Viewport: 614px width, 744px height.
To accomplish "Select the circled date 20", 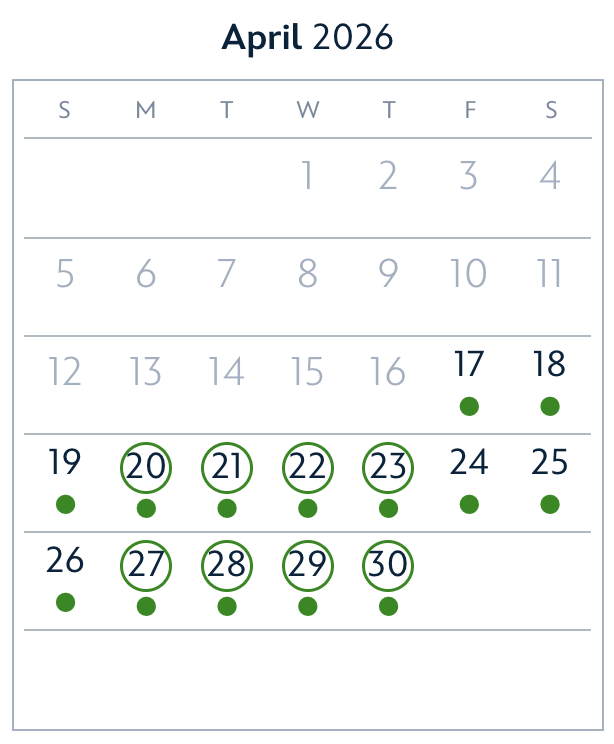I will point(146,467).
